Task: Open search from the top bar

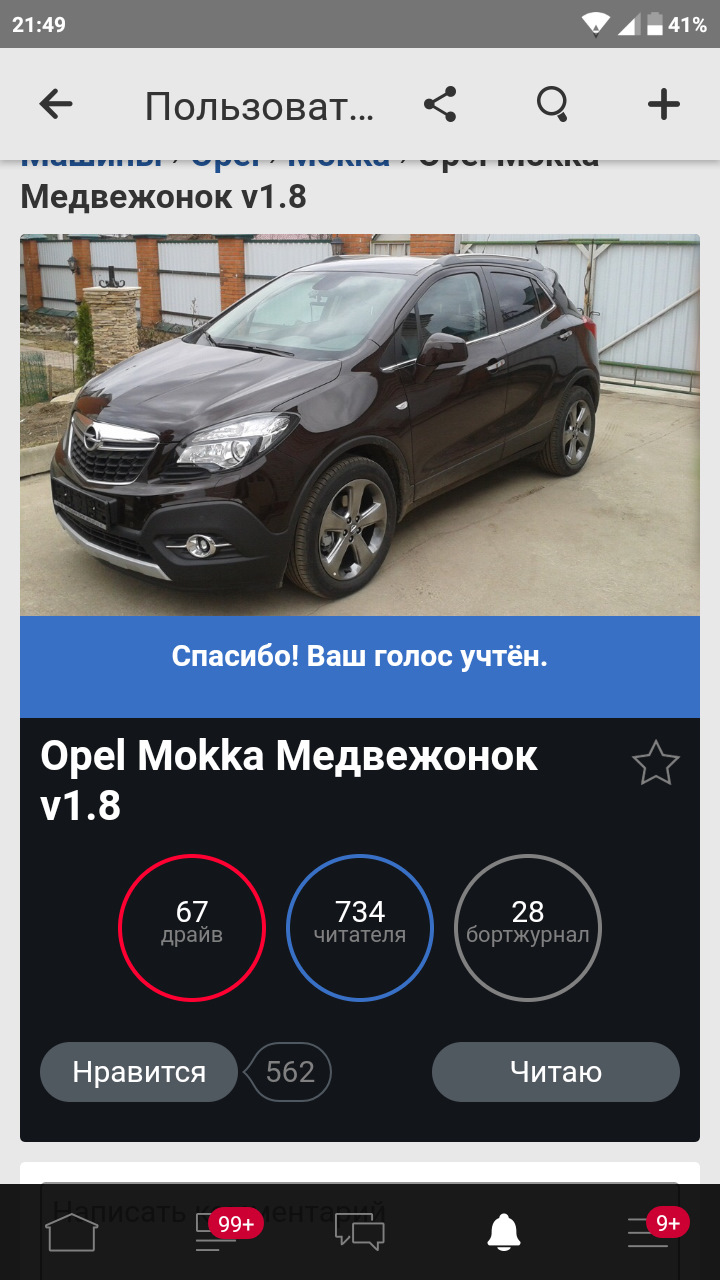Action: [x=552, y=104]
